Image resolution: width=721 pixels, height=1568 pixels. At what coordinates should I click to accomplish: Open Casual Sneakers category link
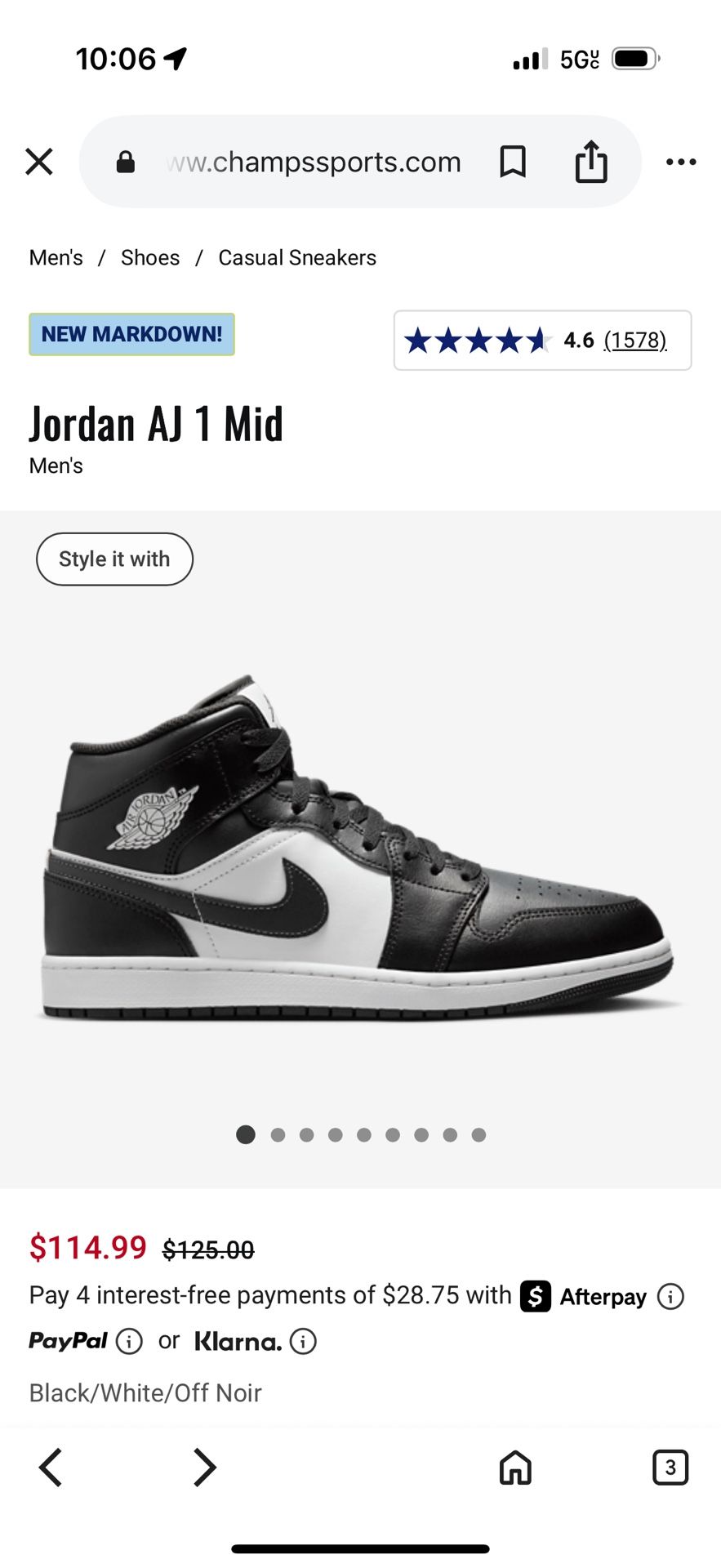point(297,257)
